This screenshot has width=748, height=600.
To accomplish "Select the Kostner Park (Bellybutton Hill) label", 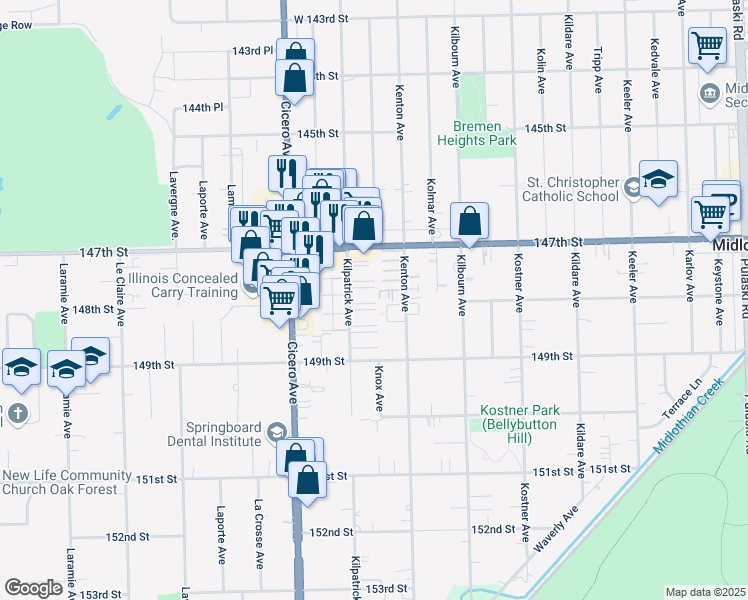I will pyautogui.click(x=519, y=424).
